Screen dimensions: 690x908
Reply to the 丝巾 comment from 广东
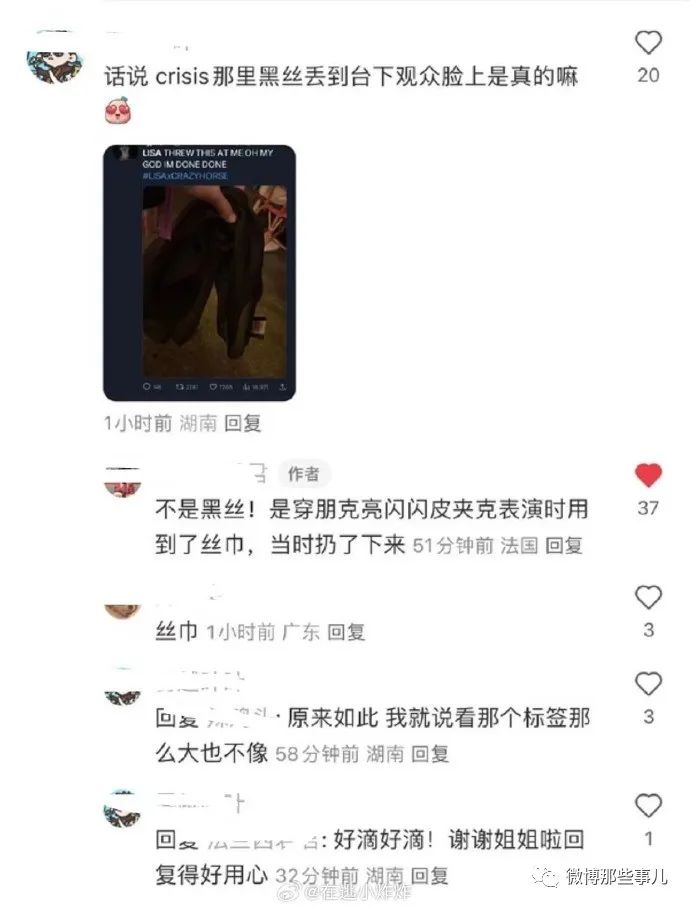tap(347, 632)
